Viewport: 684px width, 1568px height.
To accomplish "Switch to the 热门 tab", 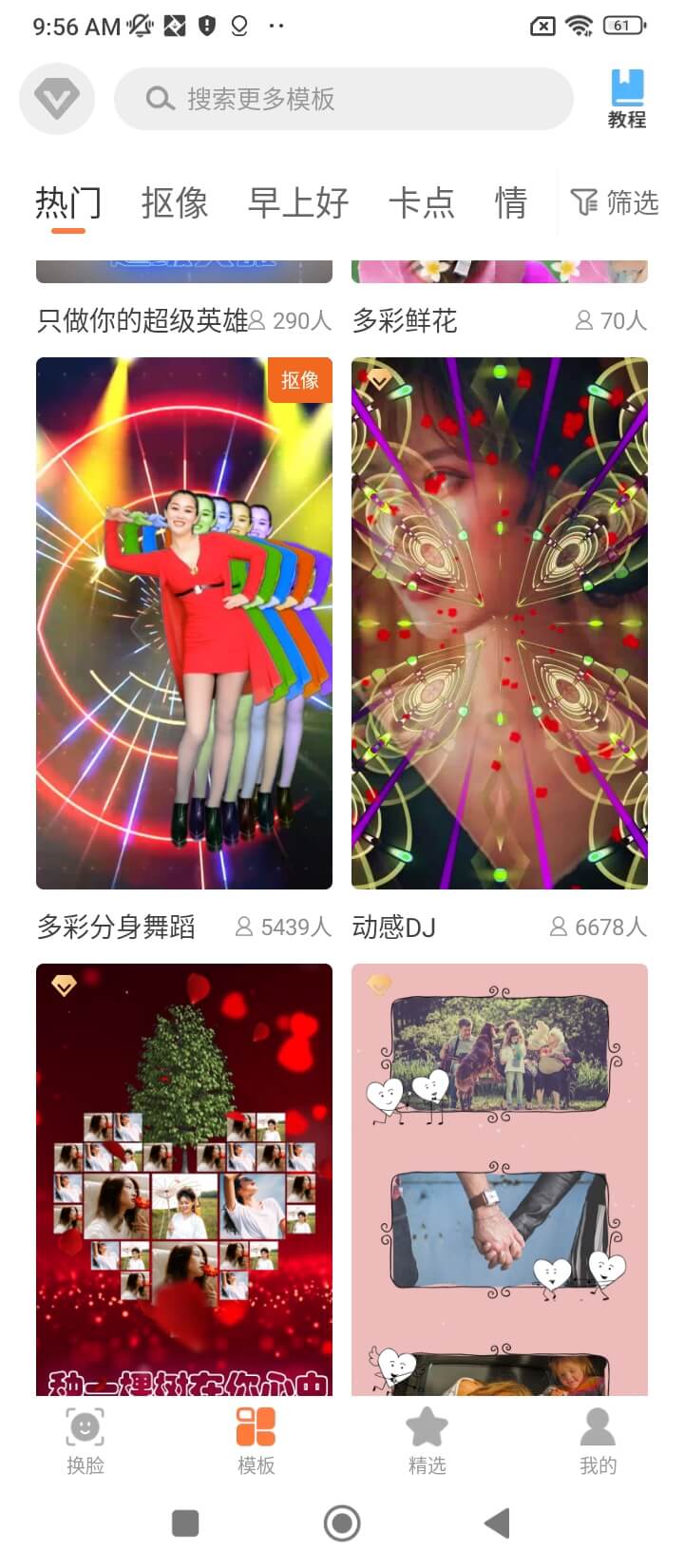I will [68, 202].
